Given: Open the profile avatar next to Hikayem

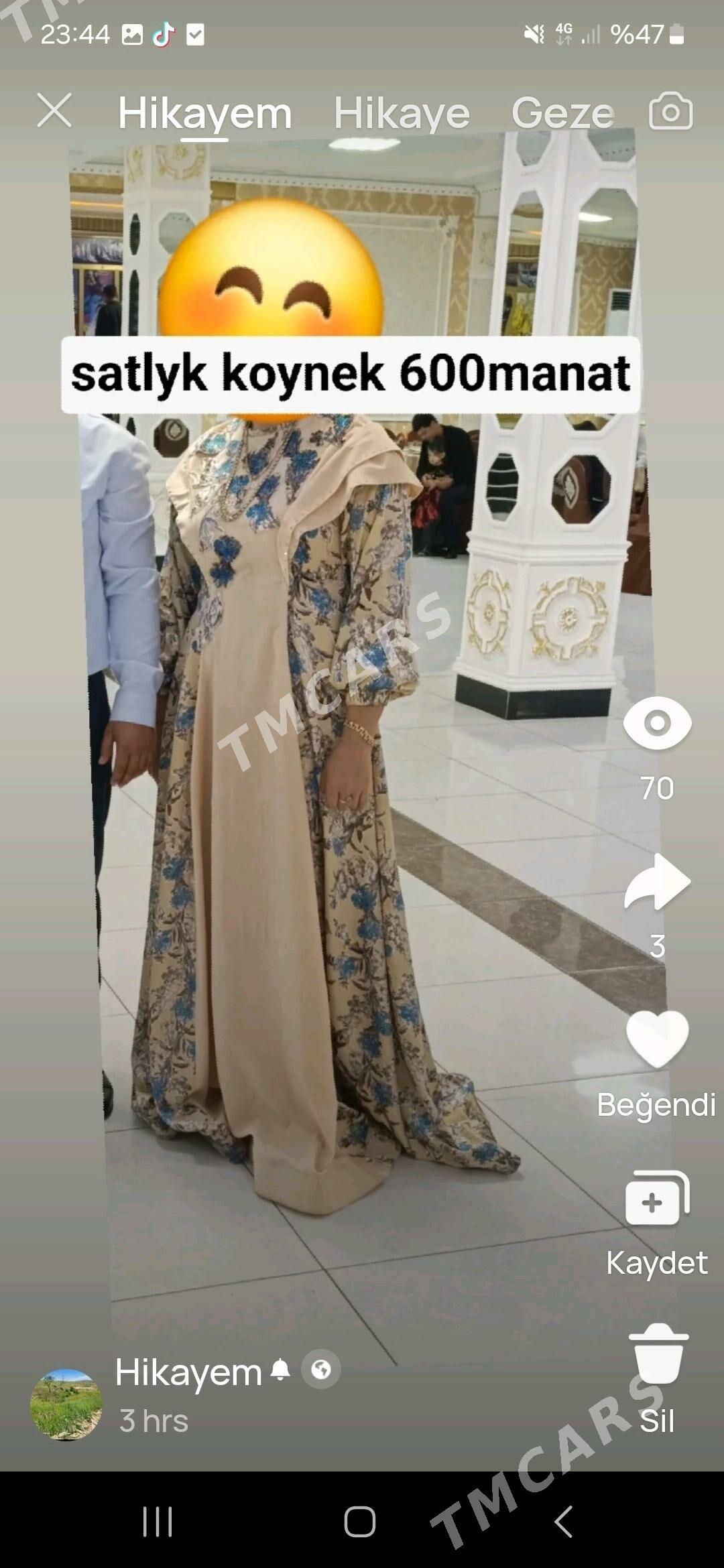Looking at the screenshot, I should [x=66, y=1404].
